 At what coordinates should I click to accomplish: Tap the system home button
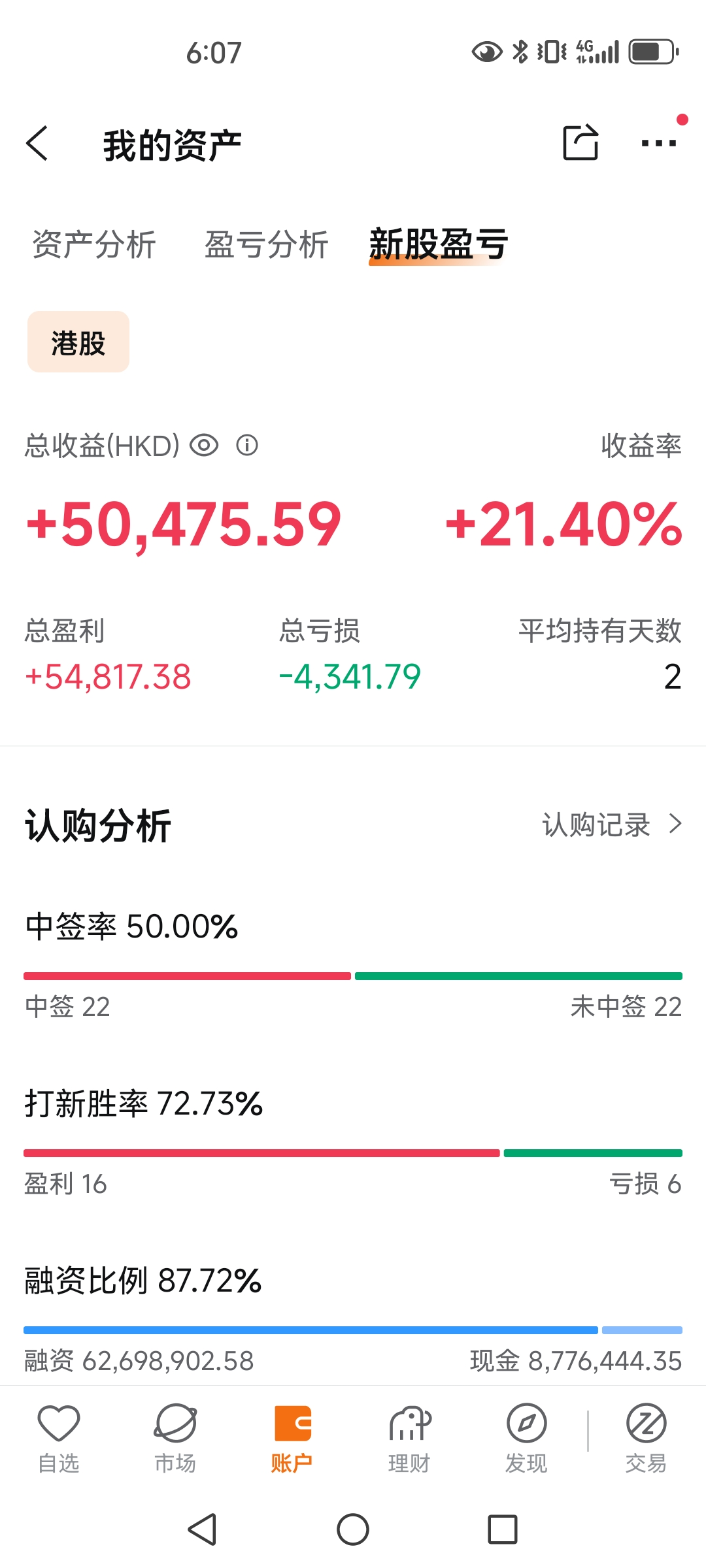tap(353, 1529)
